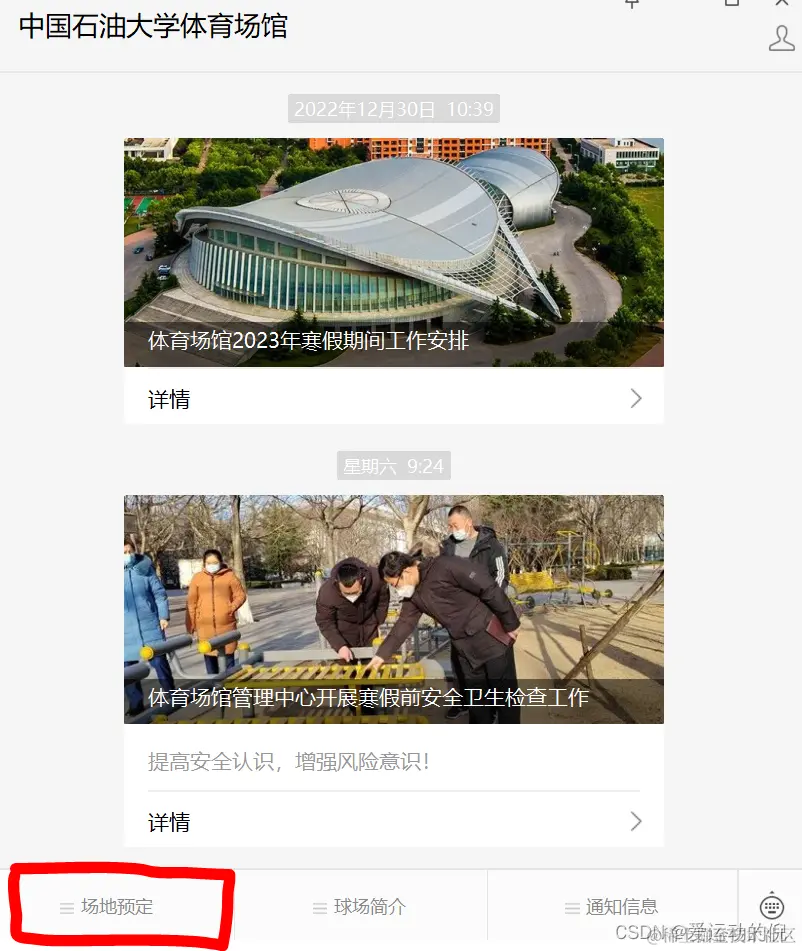
Task: View 详情 under 提高安全认识，增强风险意识
Action: tap(393, 822)
